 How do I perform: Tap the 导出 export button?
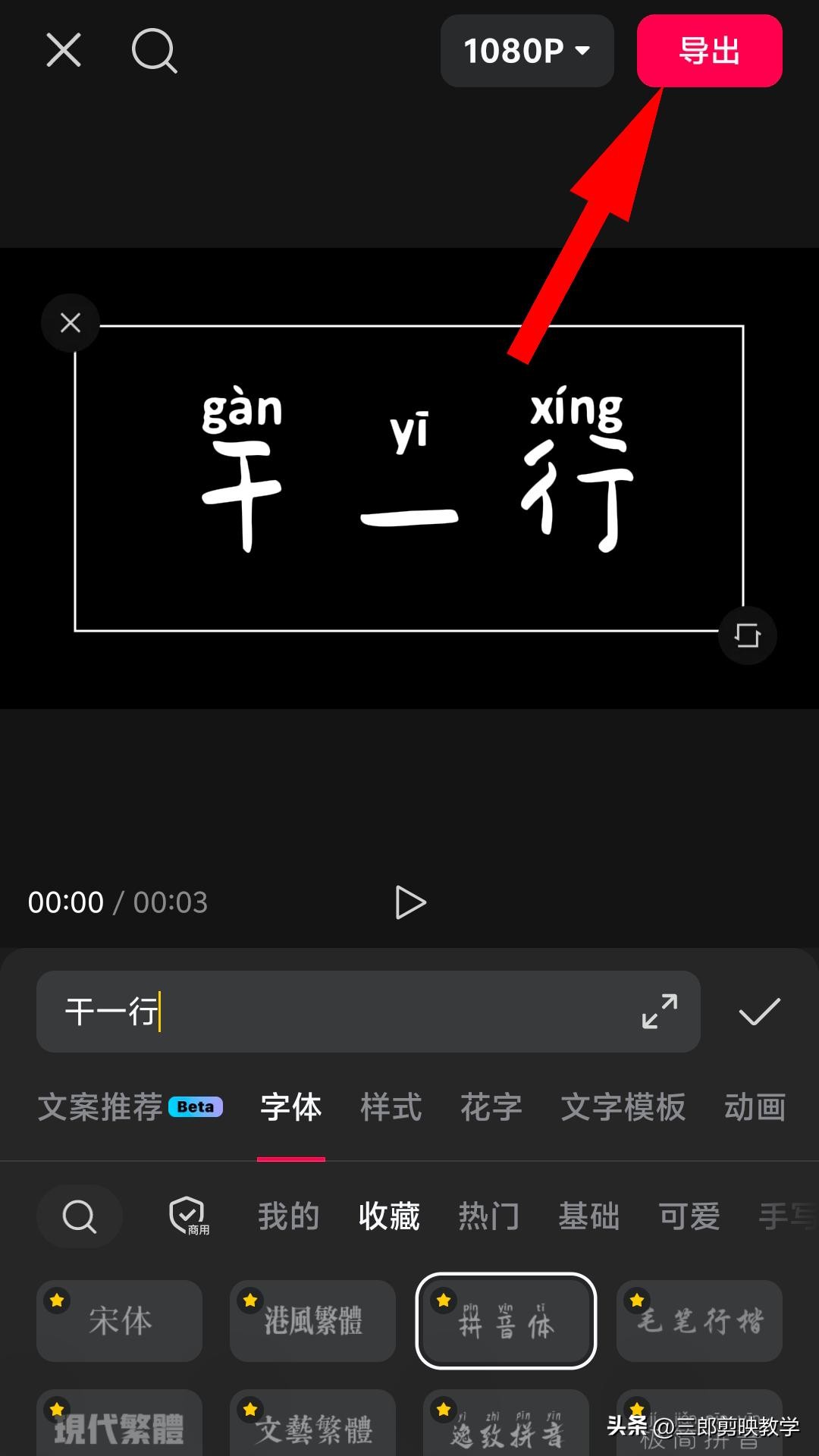(x=709, y=51)
